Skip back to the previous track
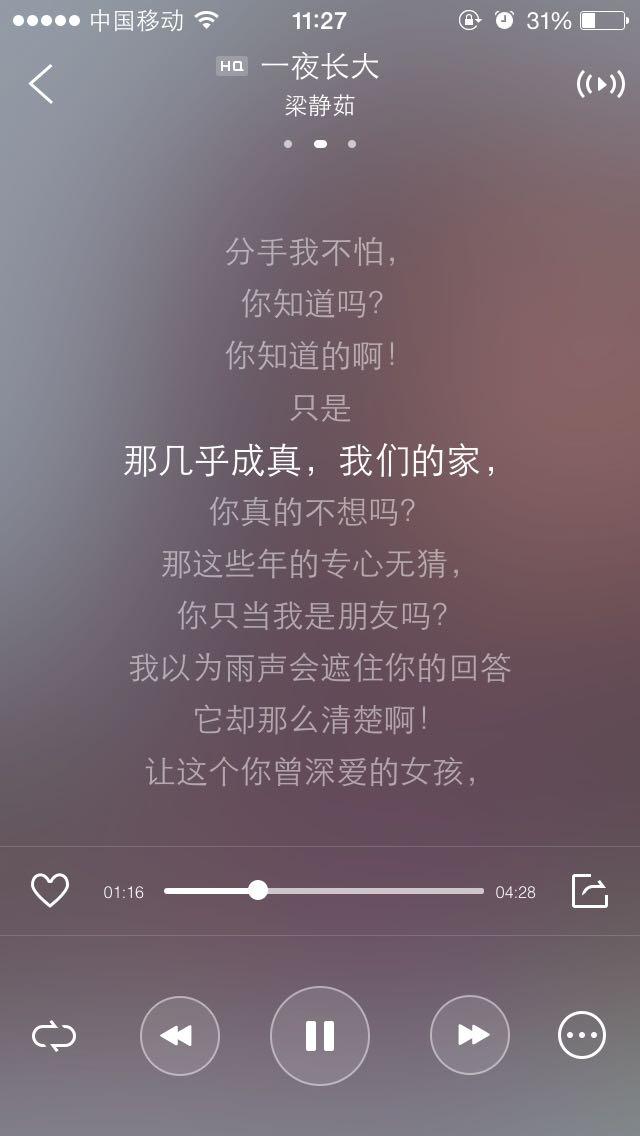Image resolution: width=640 pixels, height=1136 pixels. click(180, 1035)
